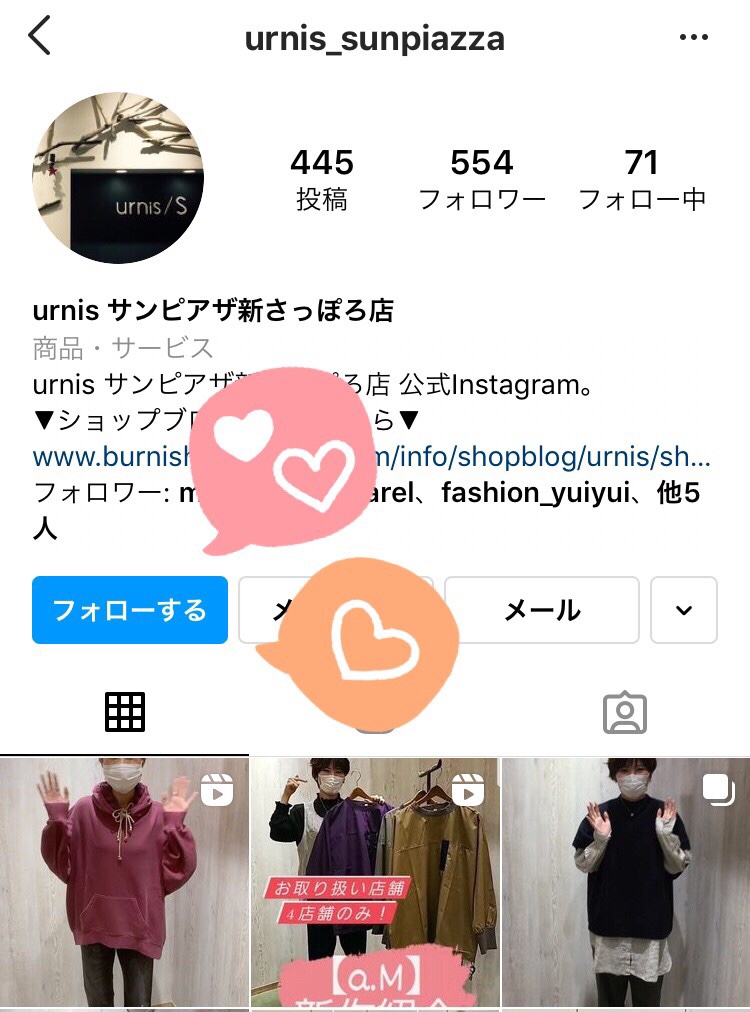The width and height of the screenshot is (750, 1012).
Task: Open the pink hoodie reel post
Action: point(124,882)
